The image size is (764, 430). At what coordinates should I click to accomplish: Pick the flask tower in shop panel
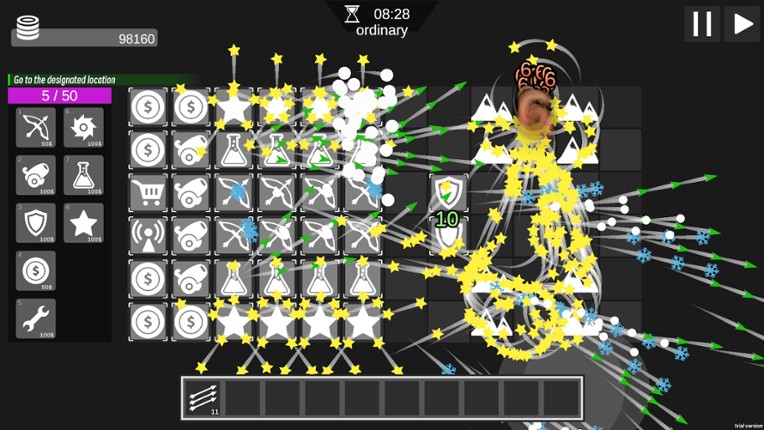(x=84, y=176)
